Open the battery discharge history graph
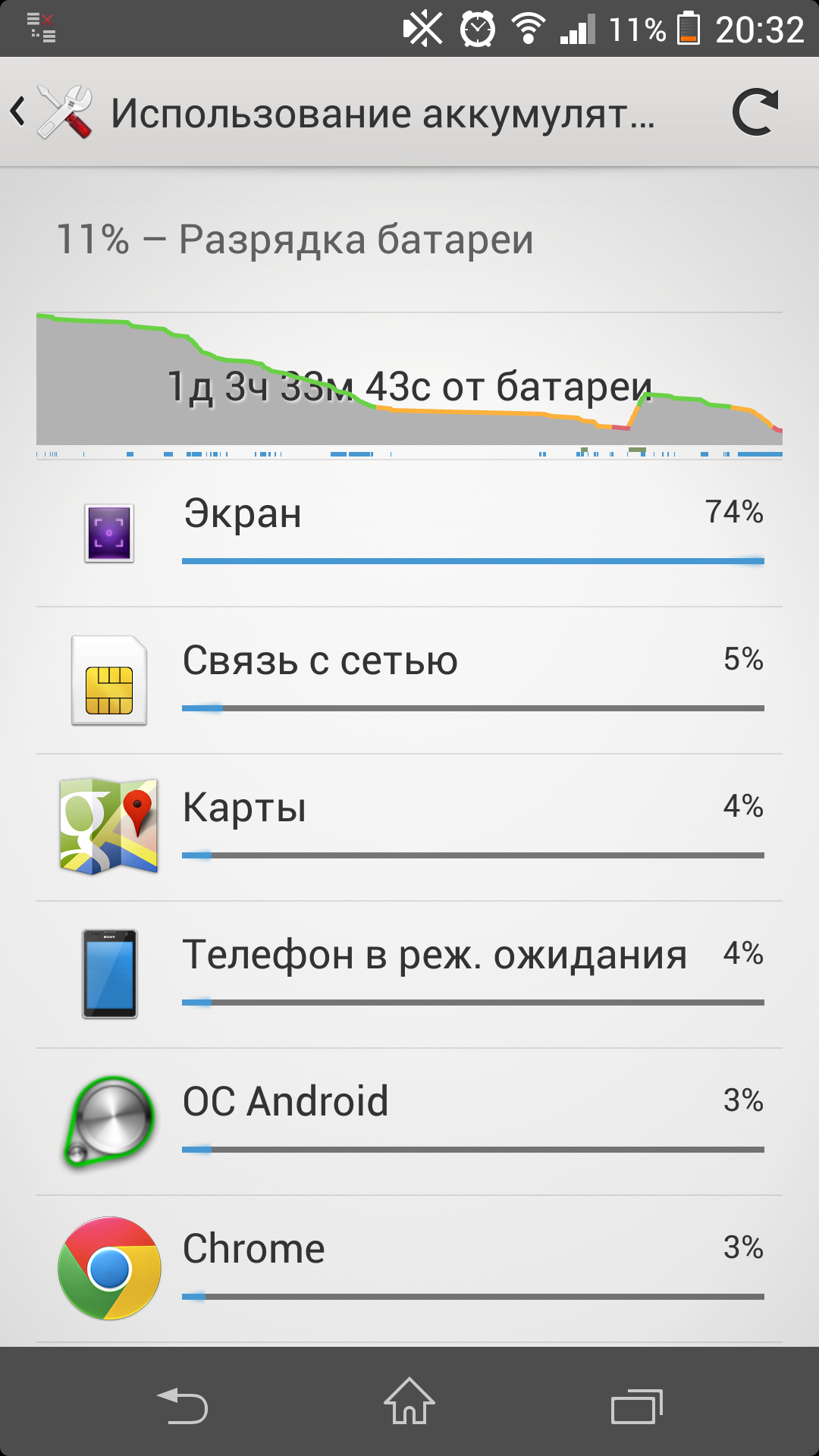Screen dimensions: 819x1456 click(409, 384)
